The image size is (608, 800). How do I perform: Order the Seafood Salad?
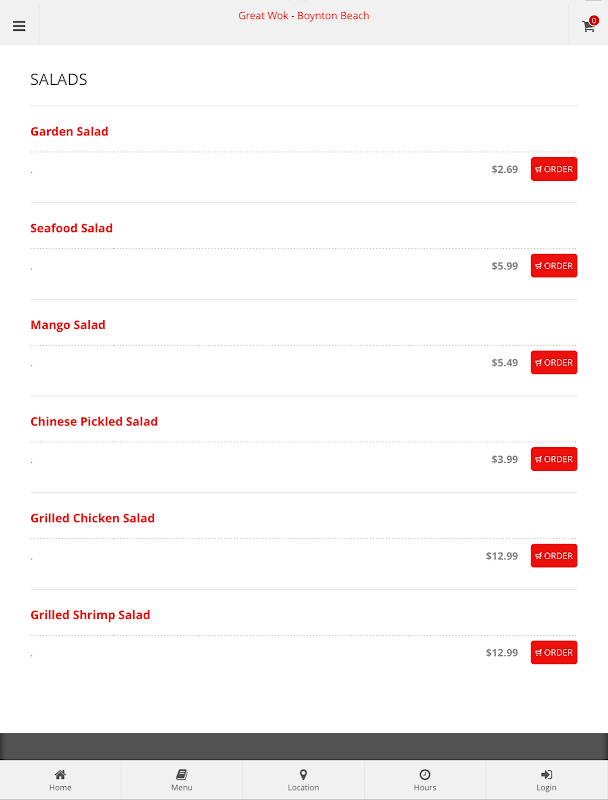(x=554, y=266)
